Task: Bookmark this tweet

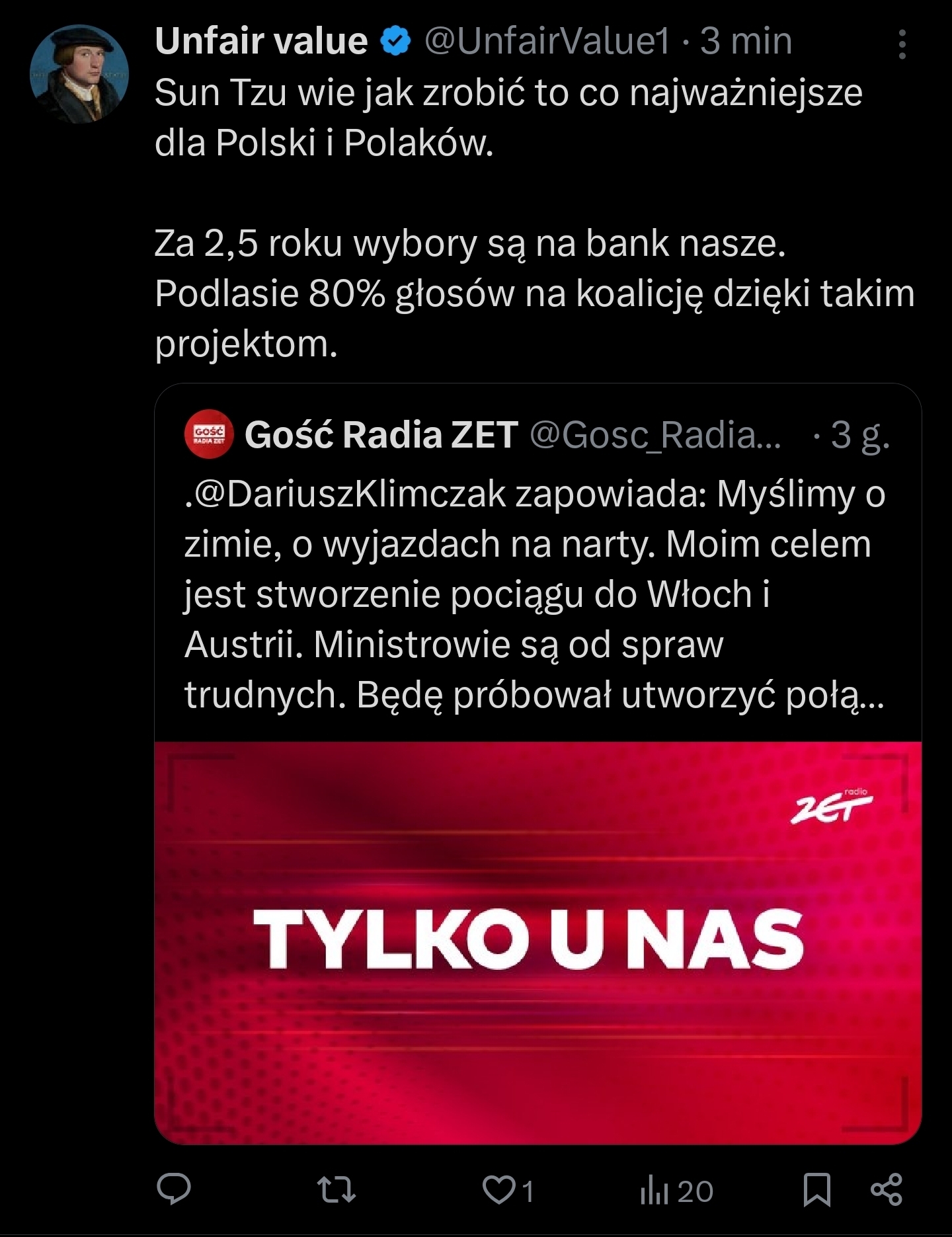Action: click(x=817, y=1189)
